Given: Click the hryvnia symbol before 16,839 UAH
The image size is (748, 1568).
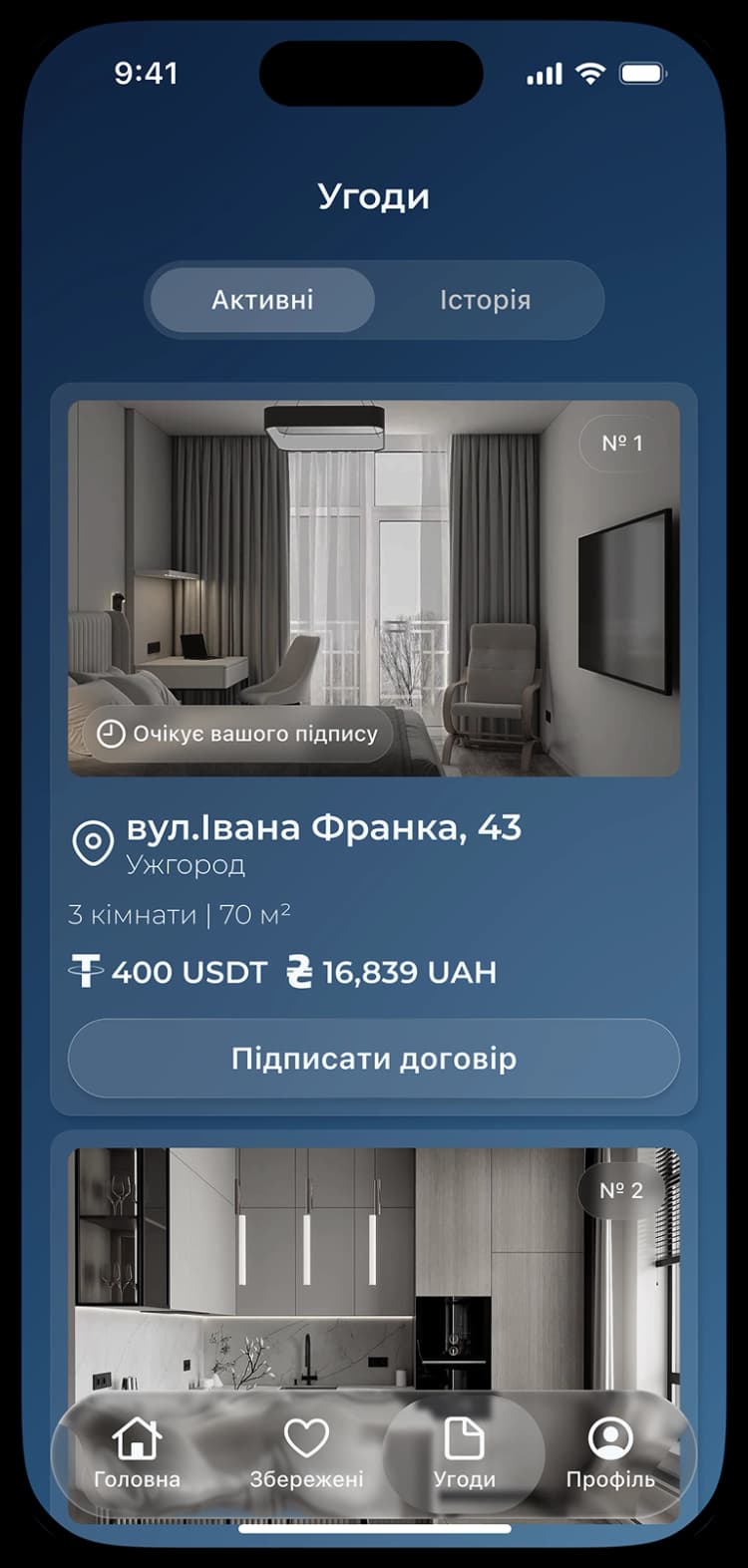Looking at the screenshot, I should [299, 971].
